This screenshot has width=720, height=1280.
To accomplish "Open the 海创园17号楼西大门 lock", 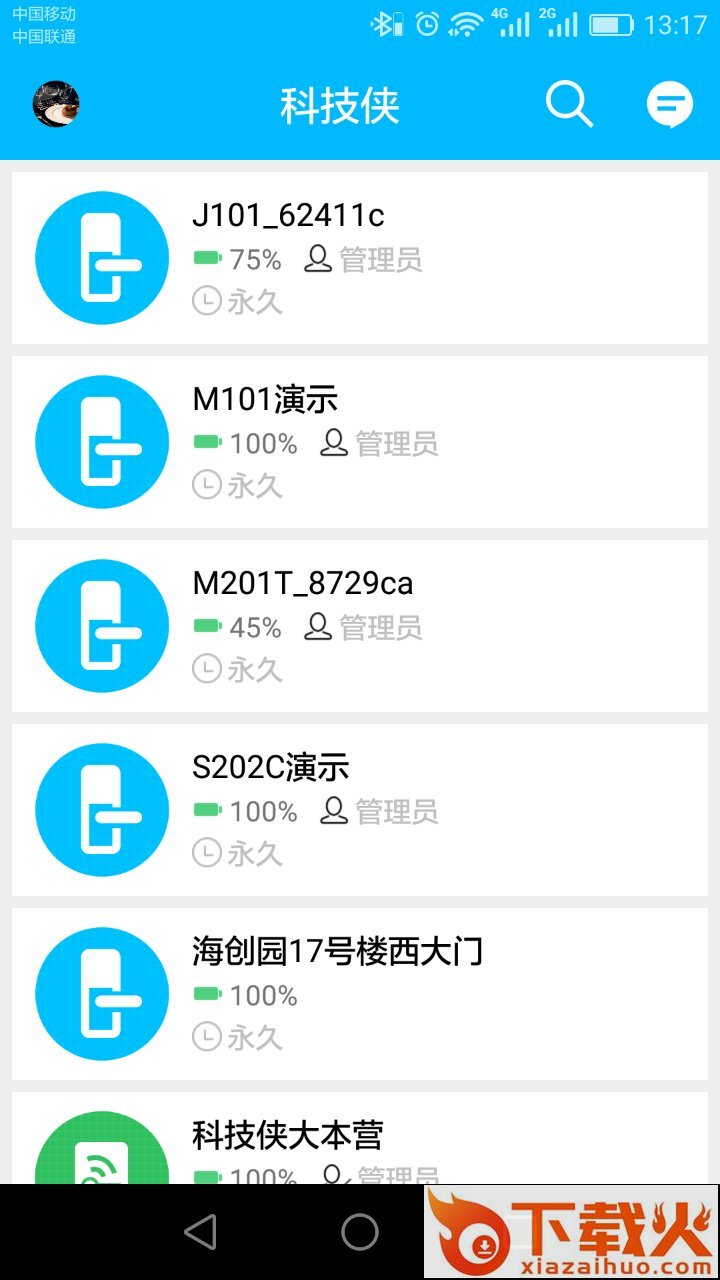I will click(360, 994).
